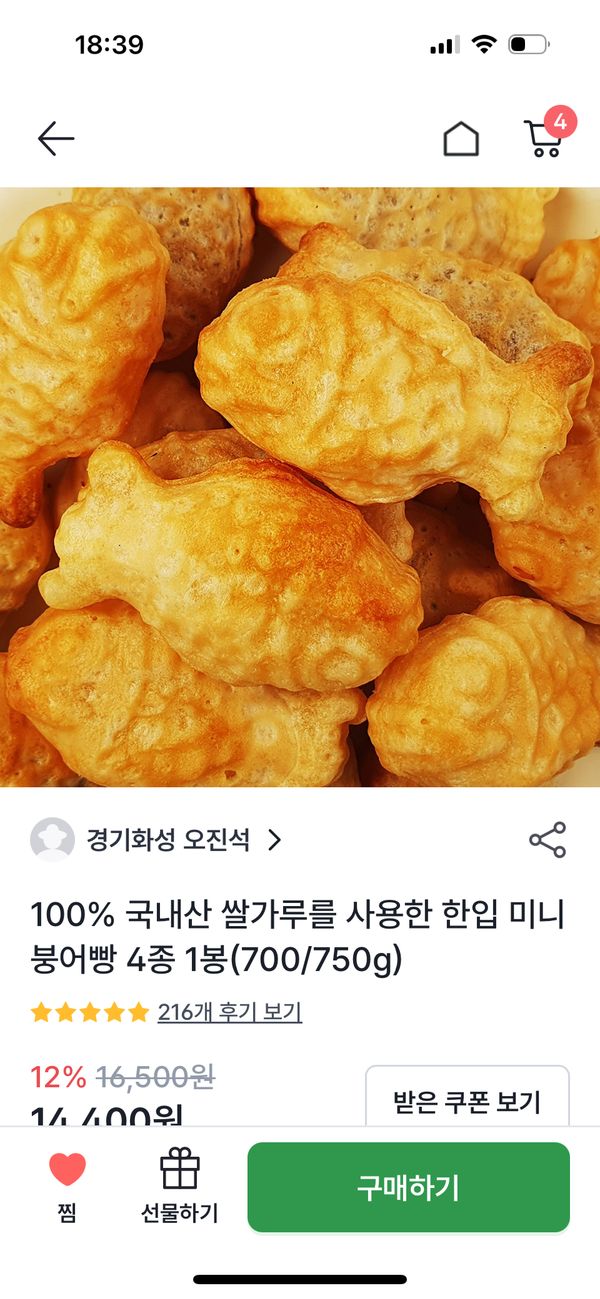Tap the green 구매하기 button
600x1299 pixels.
point(408,1187)
